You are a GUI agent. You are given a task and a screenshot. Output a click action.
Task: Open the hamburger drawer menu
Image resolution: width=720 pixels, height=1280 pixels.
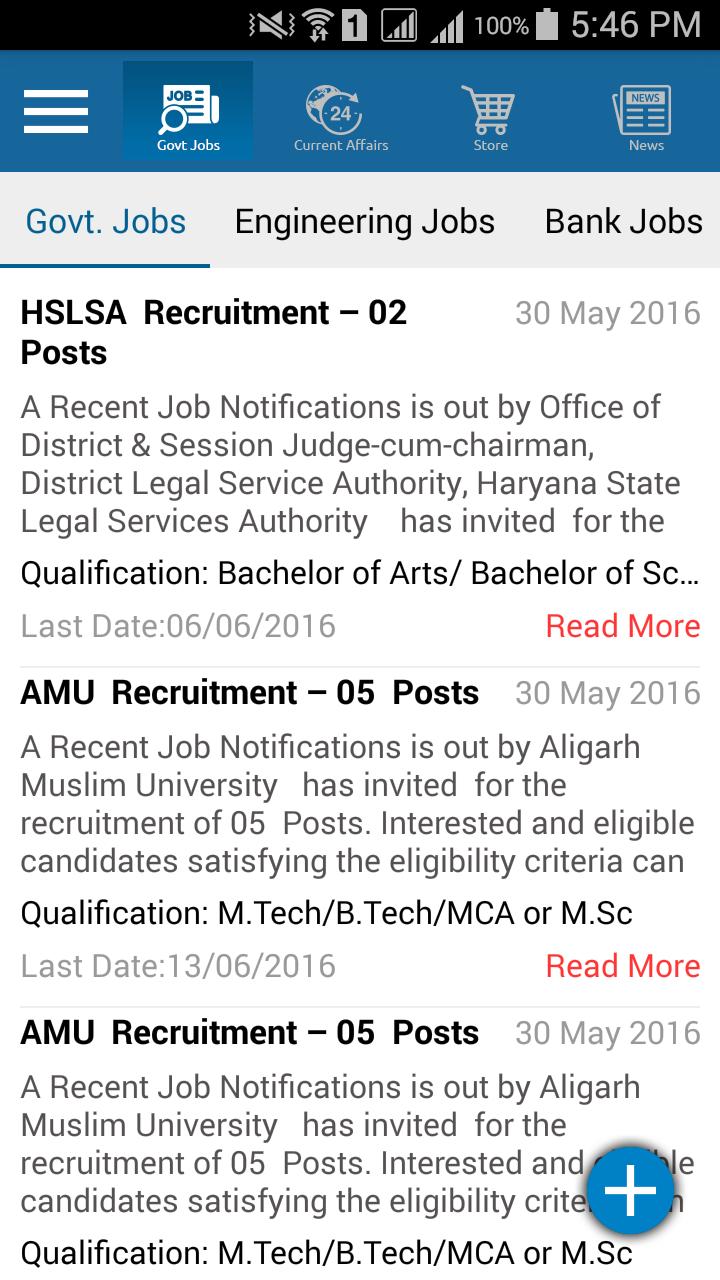coord(56,111)
